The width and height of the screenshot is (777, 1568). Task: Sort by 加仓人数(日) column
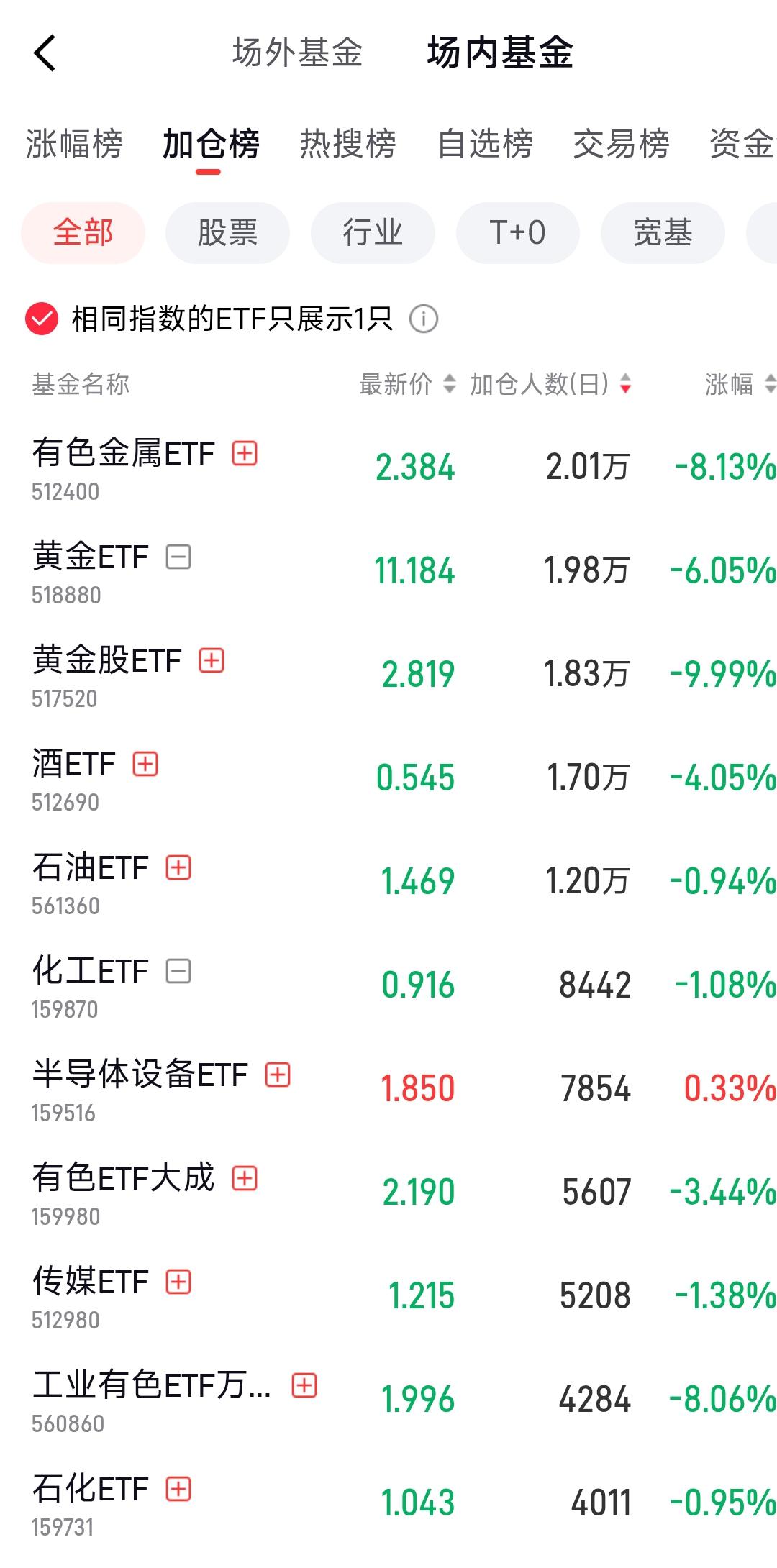click(550, 384)
